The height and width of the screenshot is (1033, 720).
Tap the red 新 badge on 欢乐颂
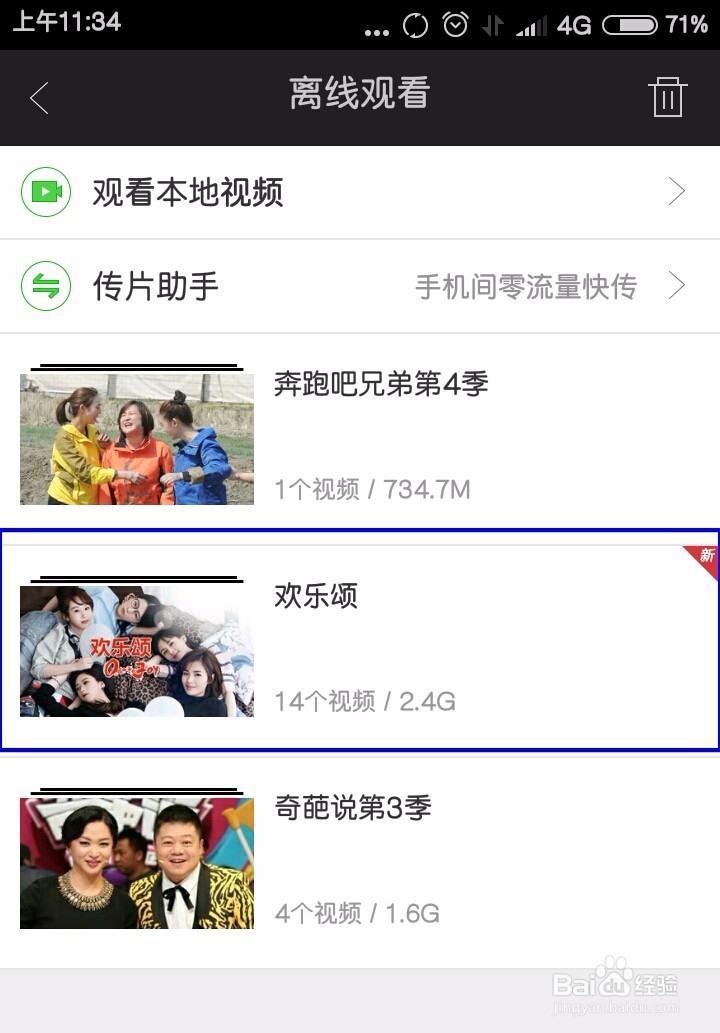point(703,553)
